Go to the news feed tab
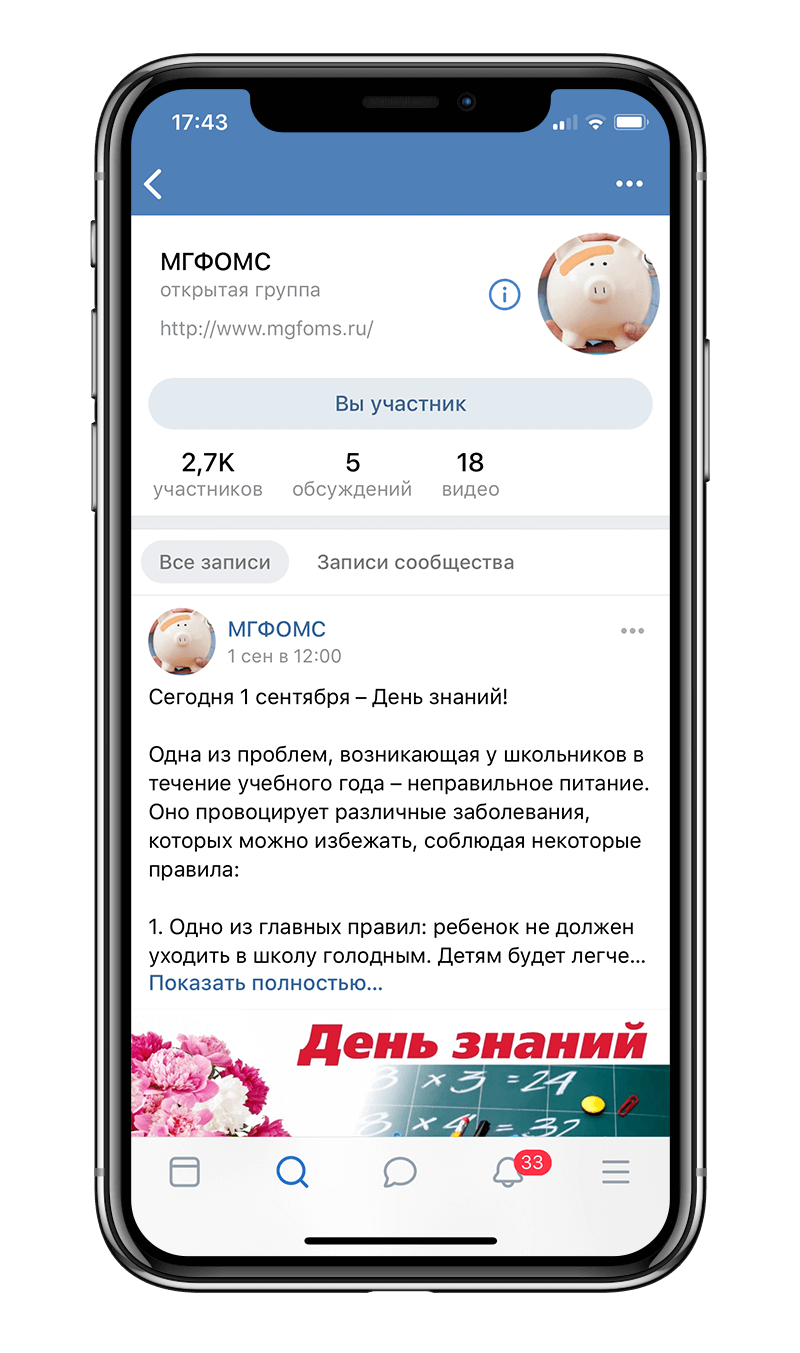Image resolution: width=800 pixels, height=1353 pixels. [185, 1172]
